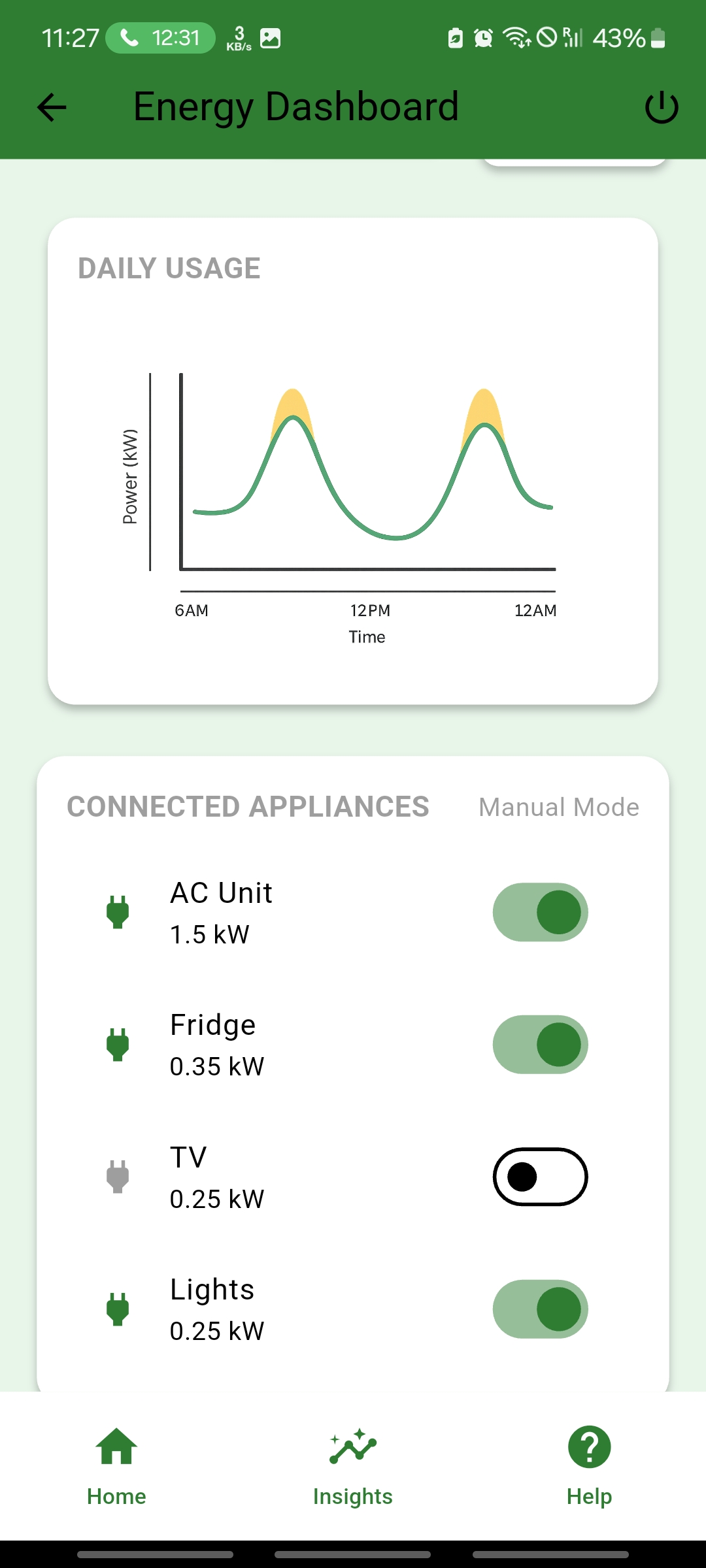This screenshot has width=706, height=1568.
Task: Tap the power icon in the header
Action: [x=662, y=107]
